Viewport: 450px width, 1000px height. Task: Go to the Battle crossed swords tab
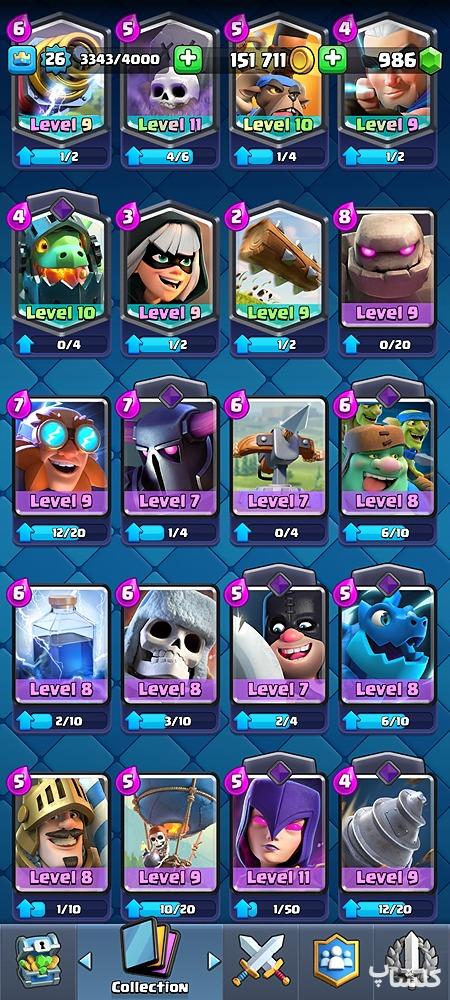click(x=261, y=960)
